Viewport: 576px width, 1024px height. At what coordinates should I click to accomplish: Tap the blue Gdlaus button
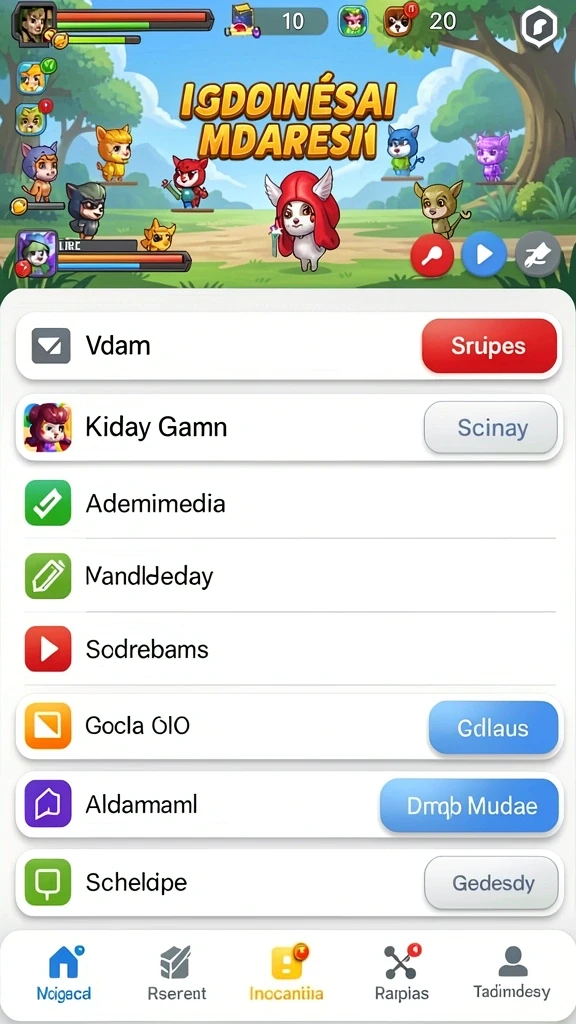tap(493, 728)
